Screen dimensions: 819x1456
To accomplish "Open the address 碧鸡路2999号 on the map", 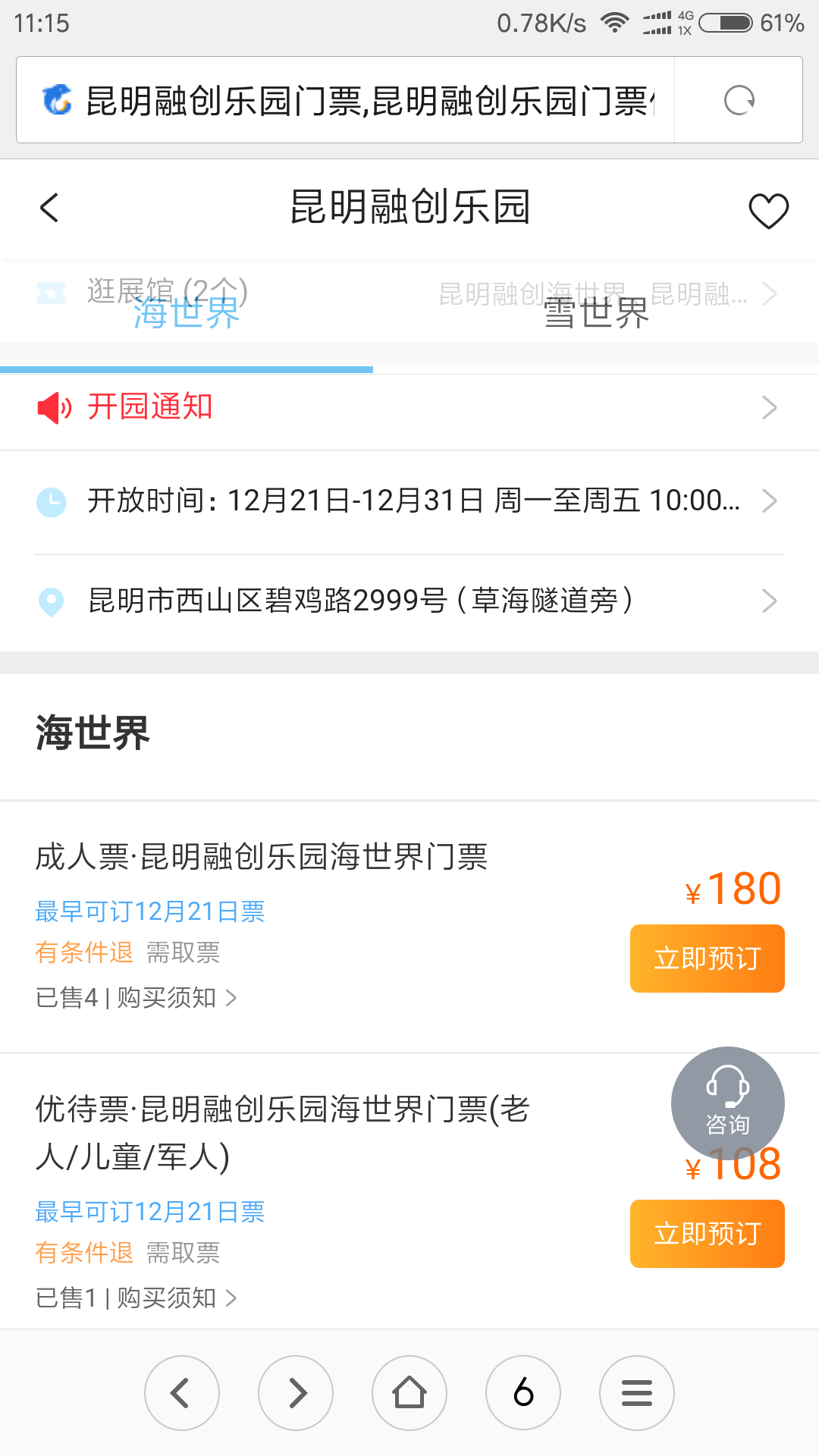I will click(409, 601).
